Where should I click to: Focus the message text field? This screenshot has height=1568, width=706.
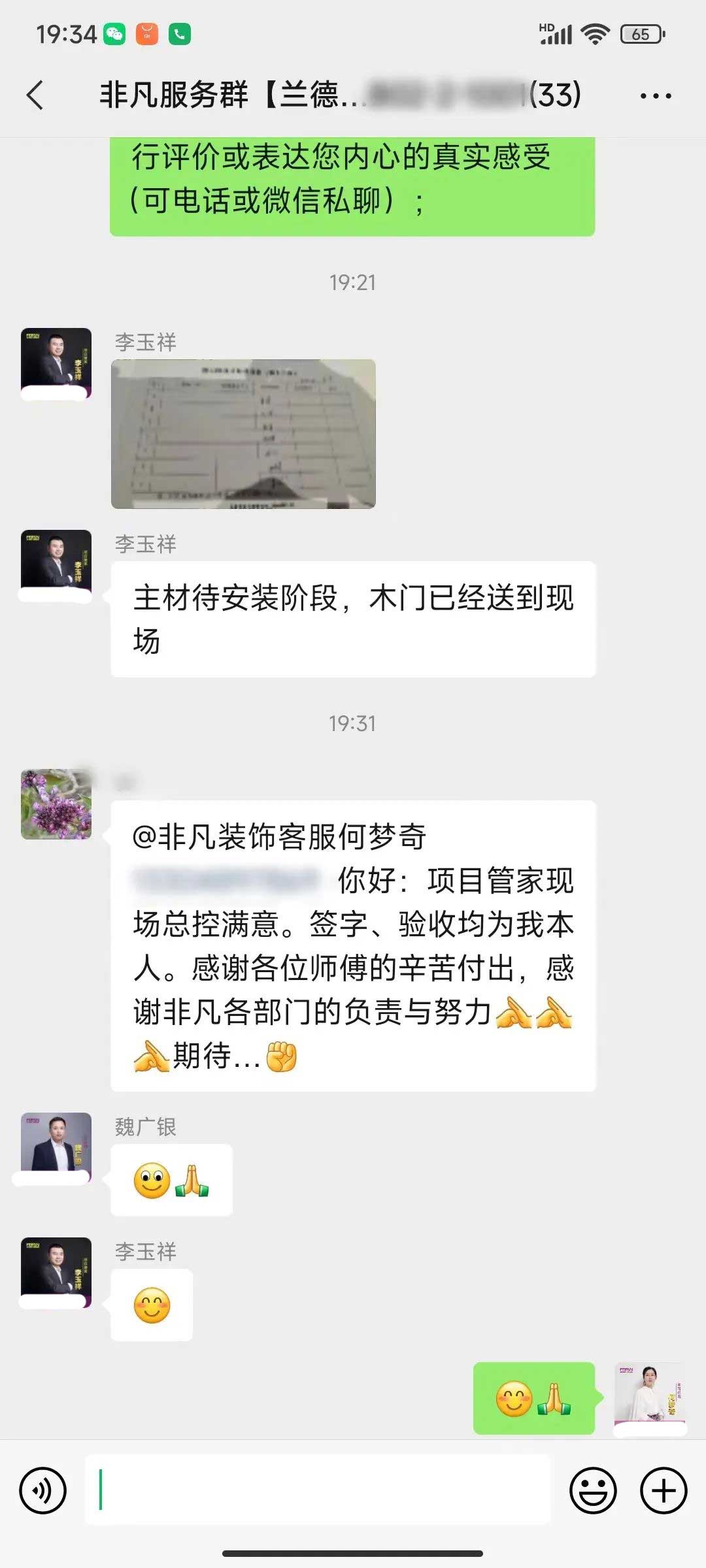click(318, 1490)
